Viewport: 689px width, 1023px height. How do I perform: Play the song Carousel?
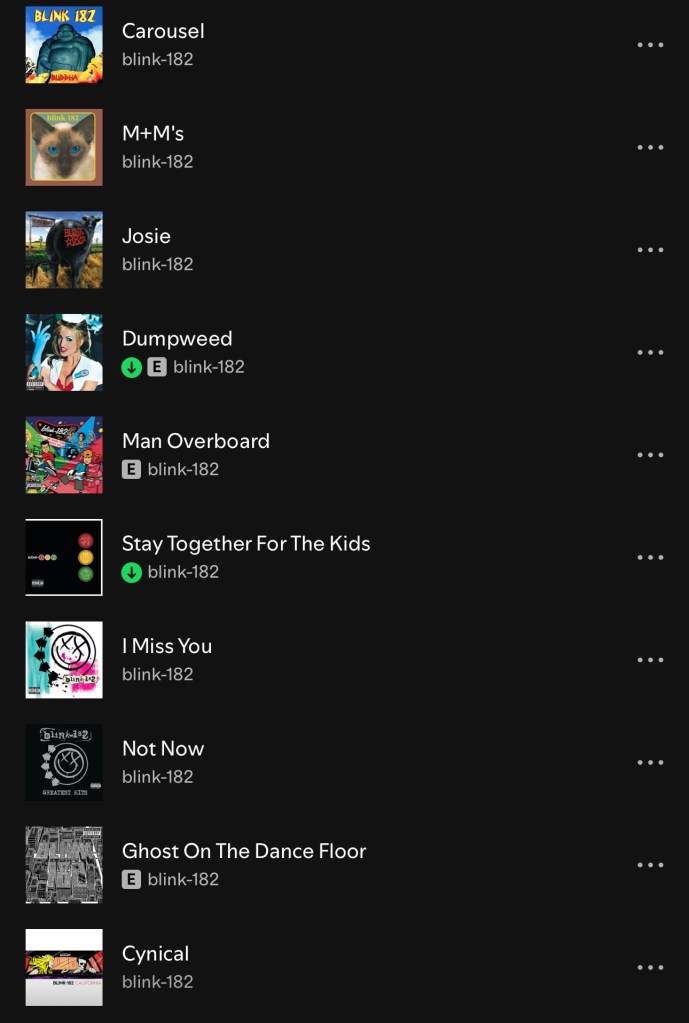tap(163, 31)
